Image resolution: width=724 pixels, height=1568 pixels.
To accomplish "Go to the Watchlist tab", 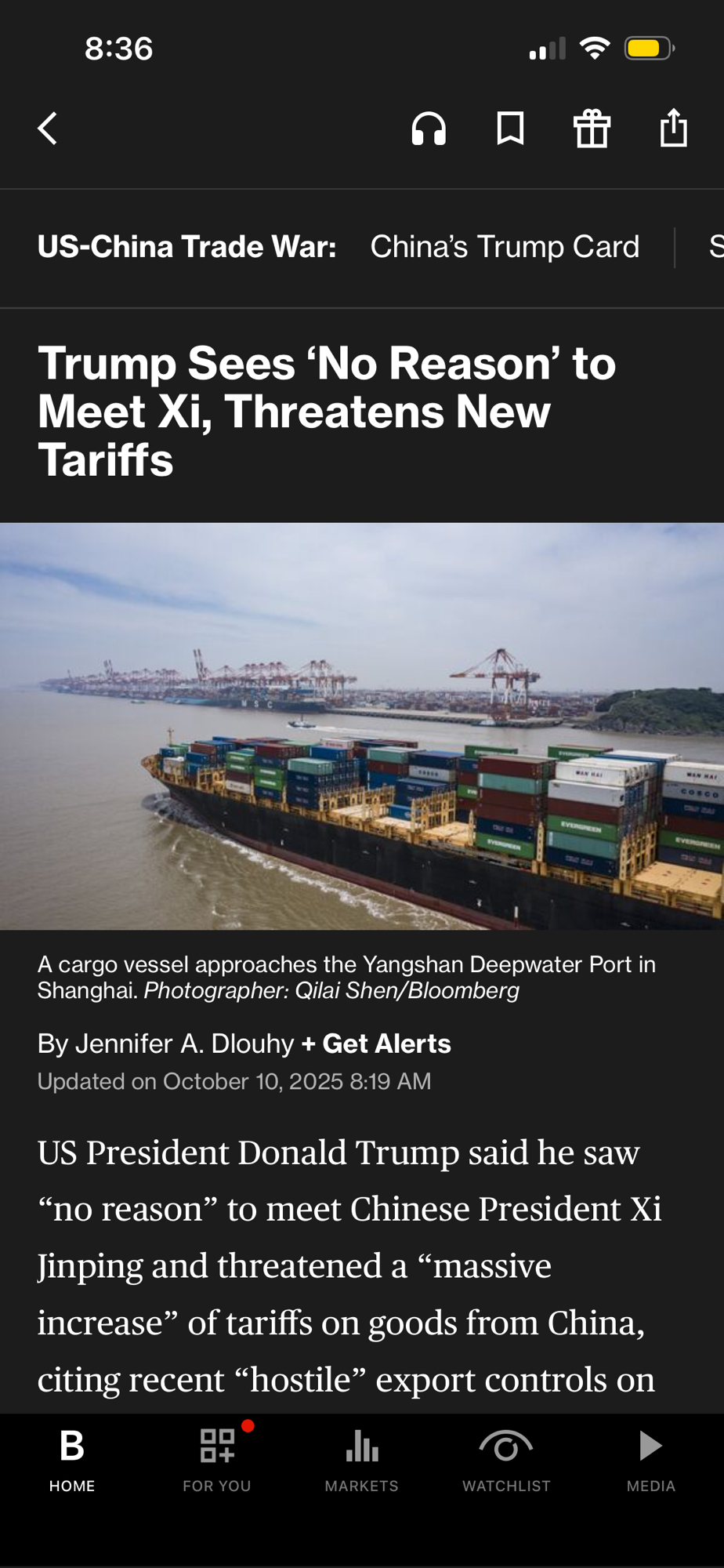I will pyautogui.click(x=506, y=1459).
